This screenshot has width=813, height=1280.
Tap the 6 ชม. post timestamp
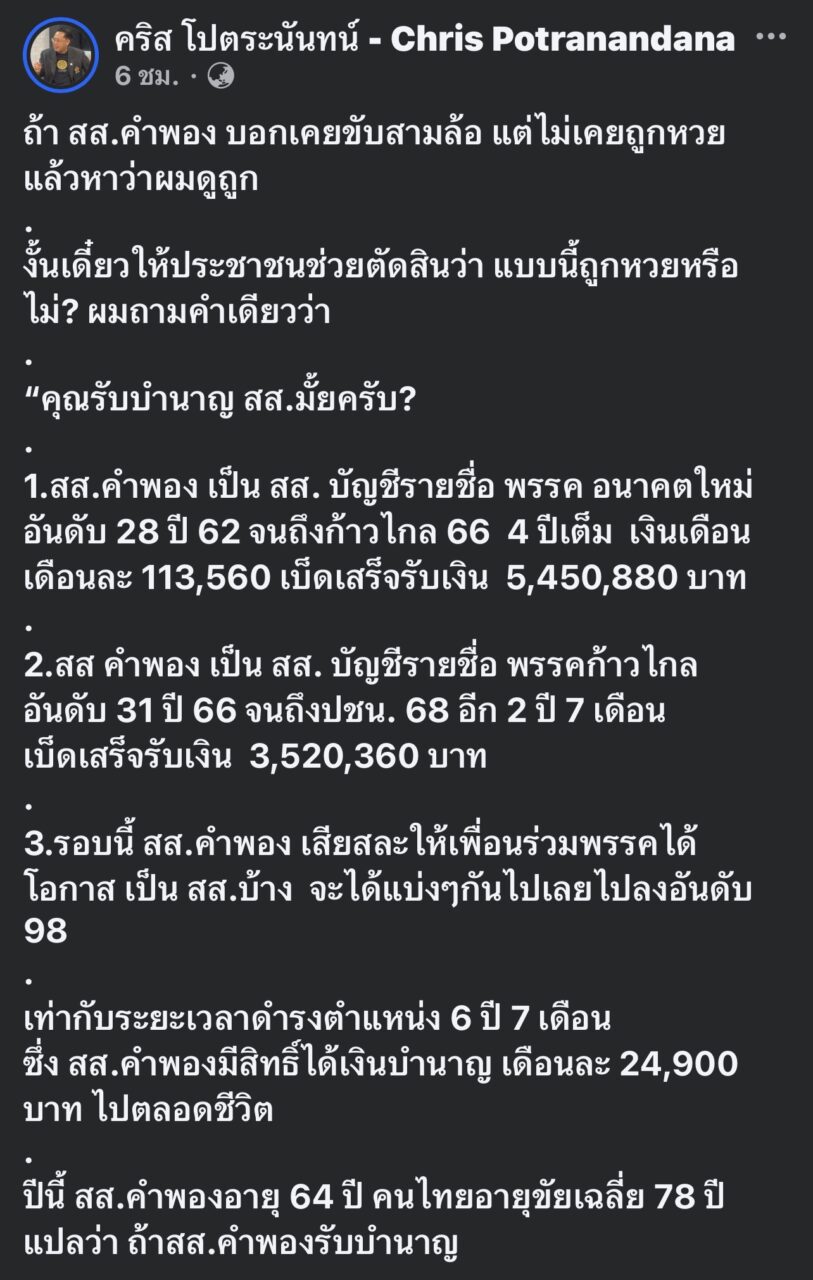coord(146,77)
